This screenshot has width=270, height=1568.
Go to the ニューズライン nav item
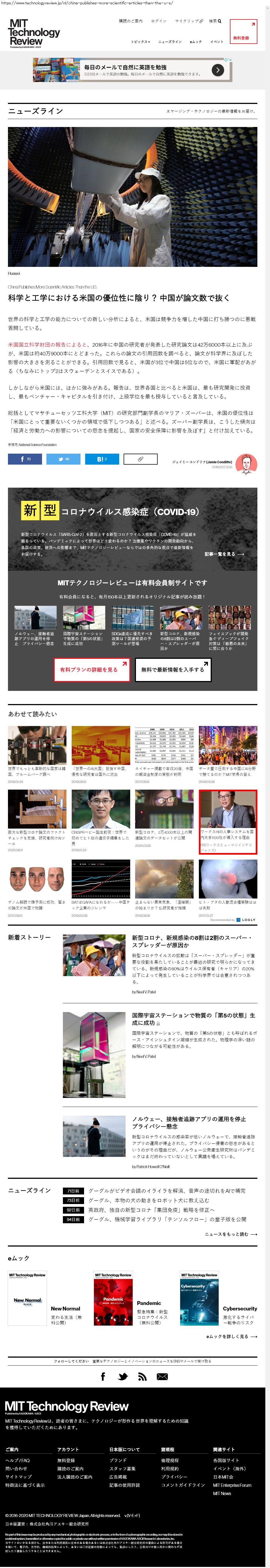pyautogui.click(x=170, y=42)
